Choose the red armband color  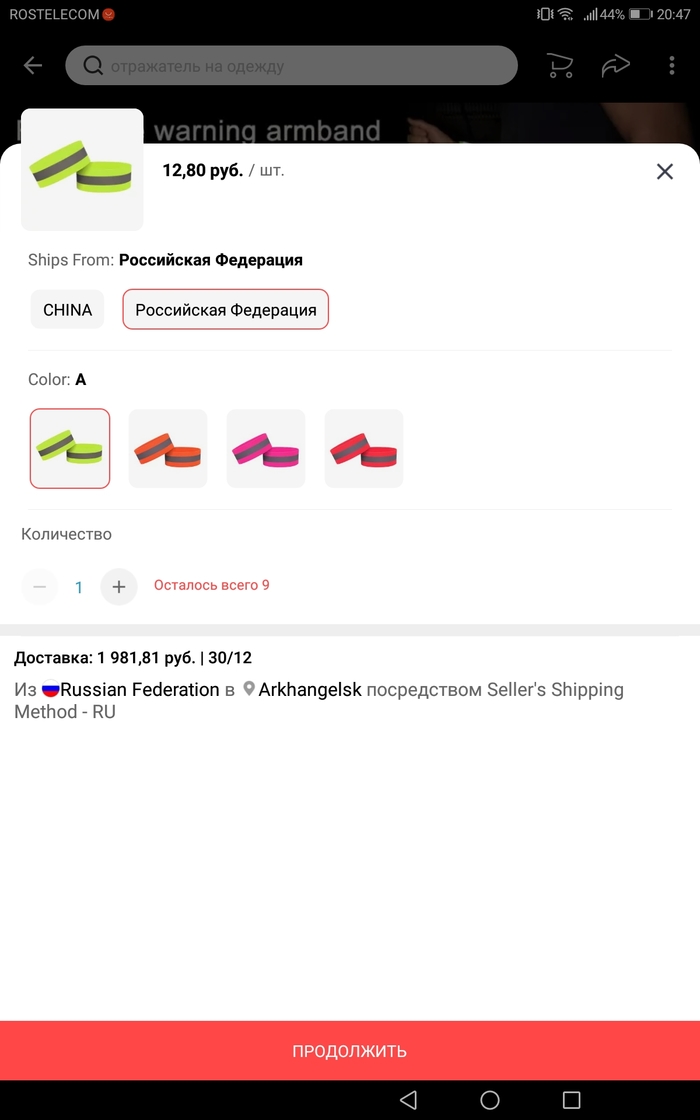[364, 449]
